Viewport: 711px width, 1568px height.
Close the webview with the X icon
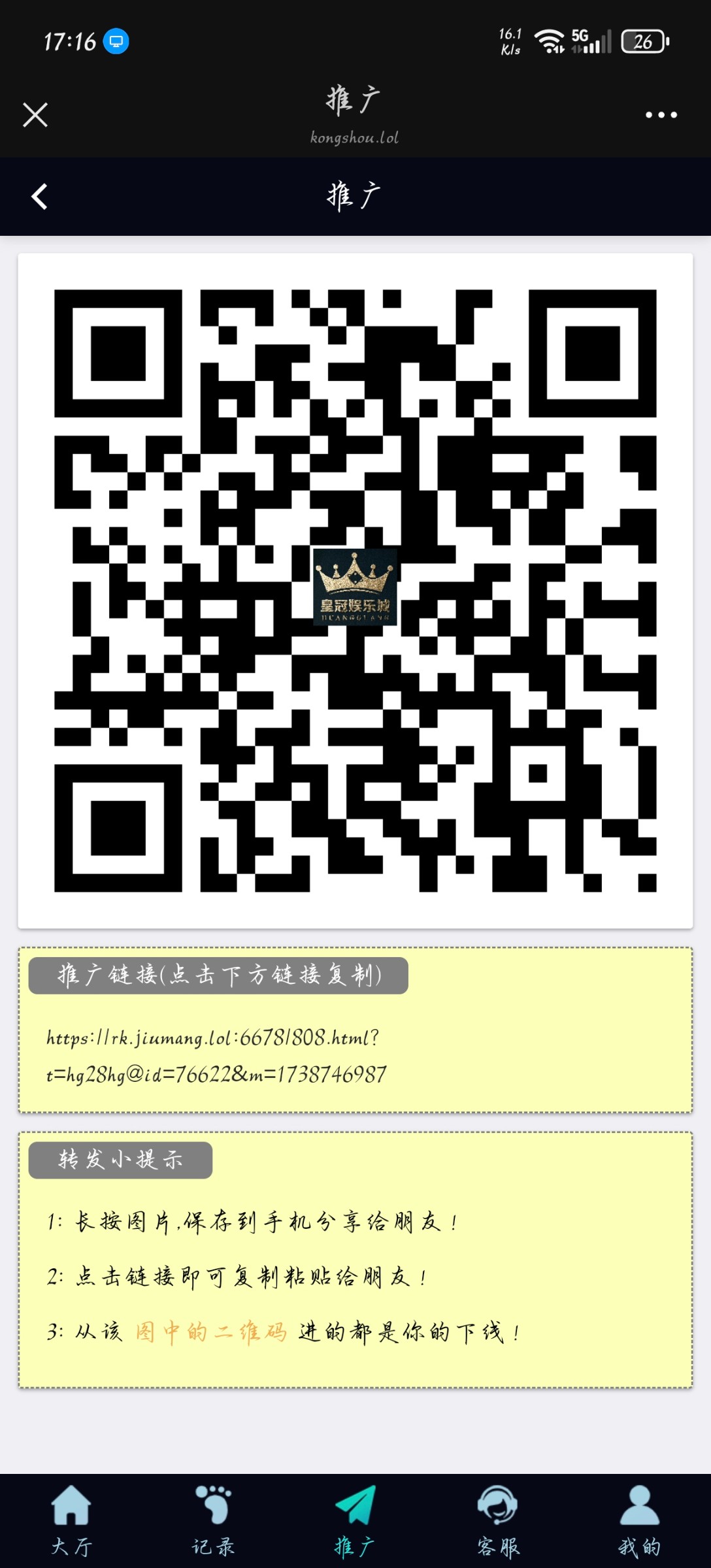click(35, 115)
